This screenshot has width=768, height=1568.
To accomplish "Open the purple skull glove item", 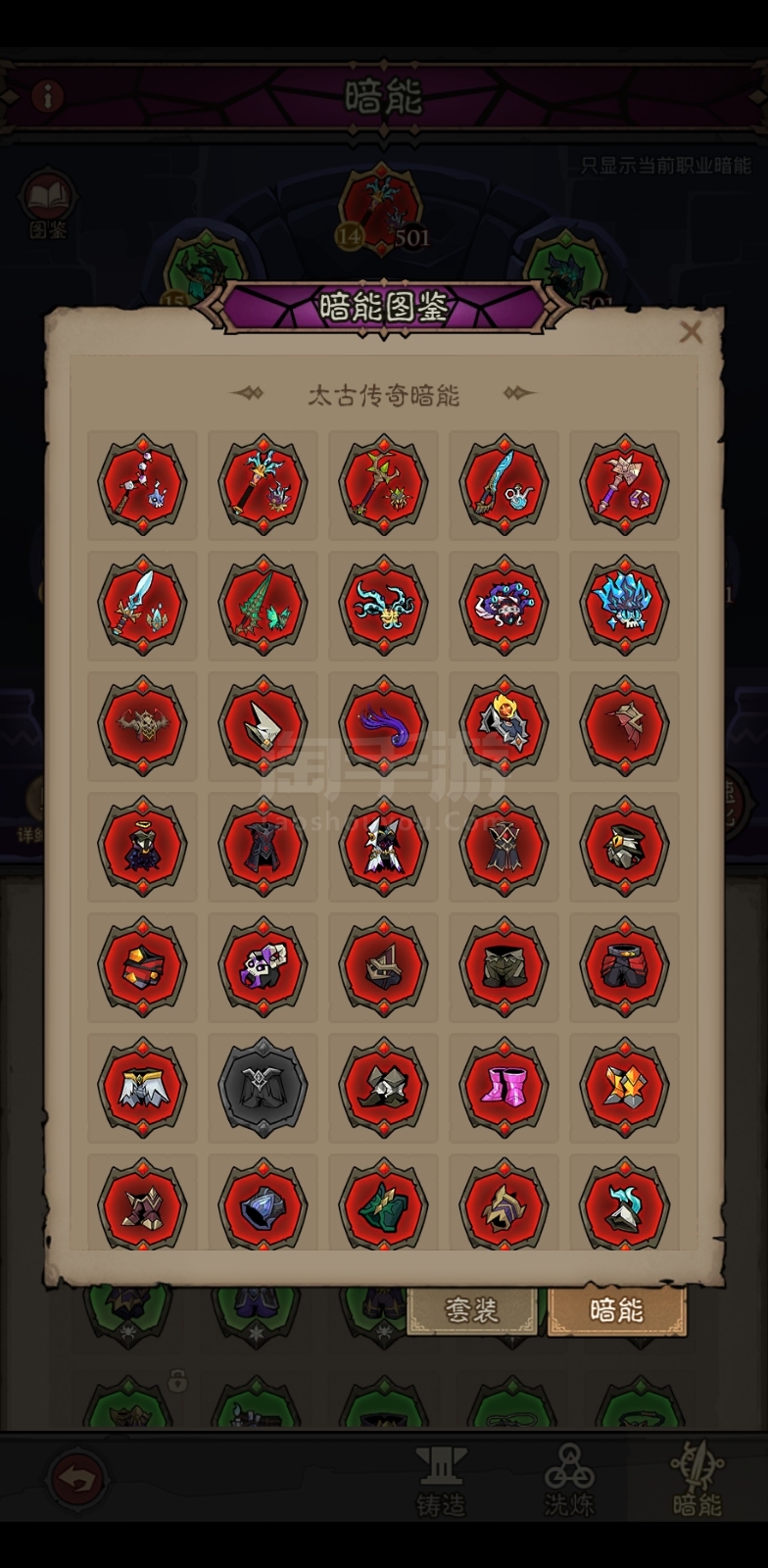I will point(263,966).
